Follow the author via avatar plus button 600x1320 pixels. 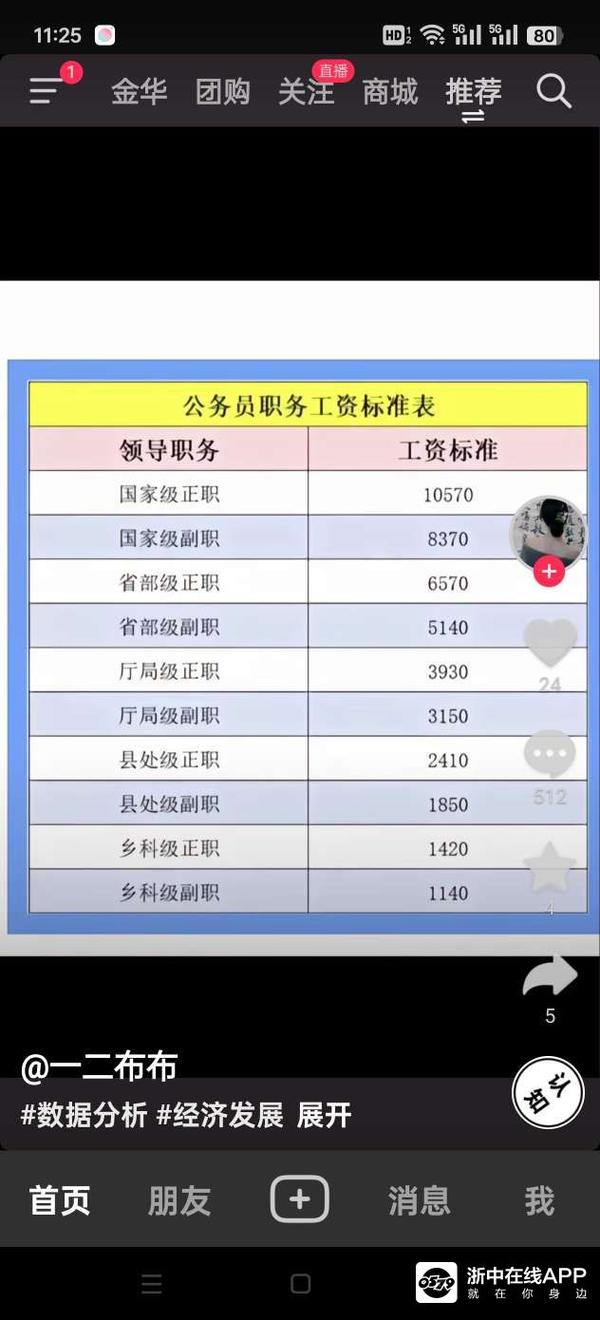pyautogui.click(x=549, y=572)
